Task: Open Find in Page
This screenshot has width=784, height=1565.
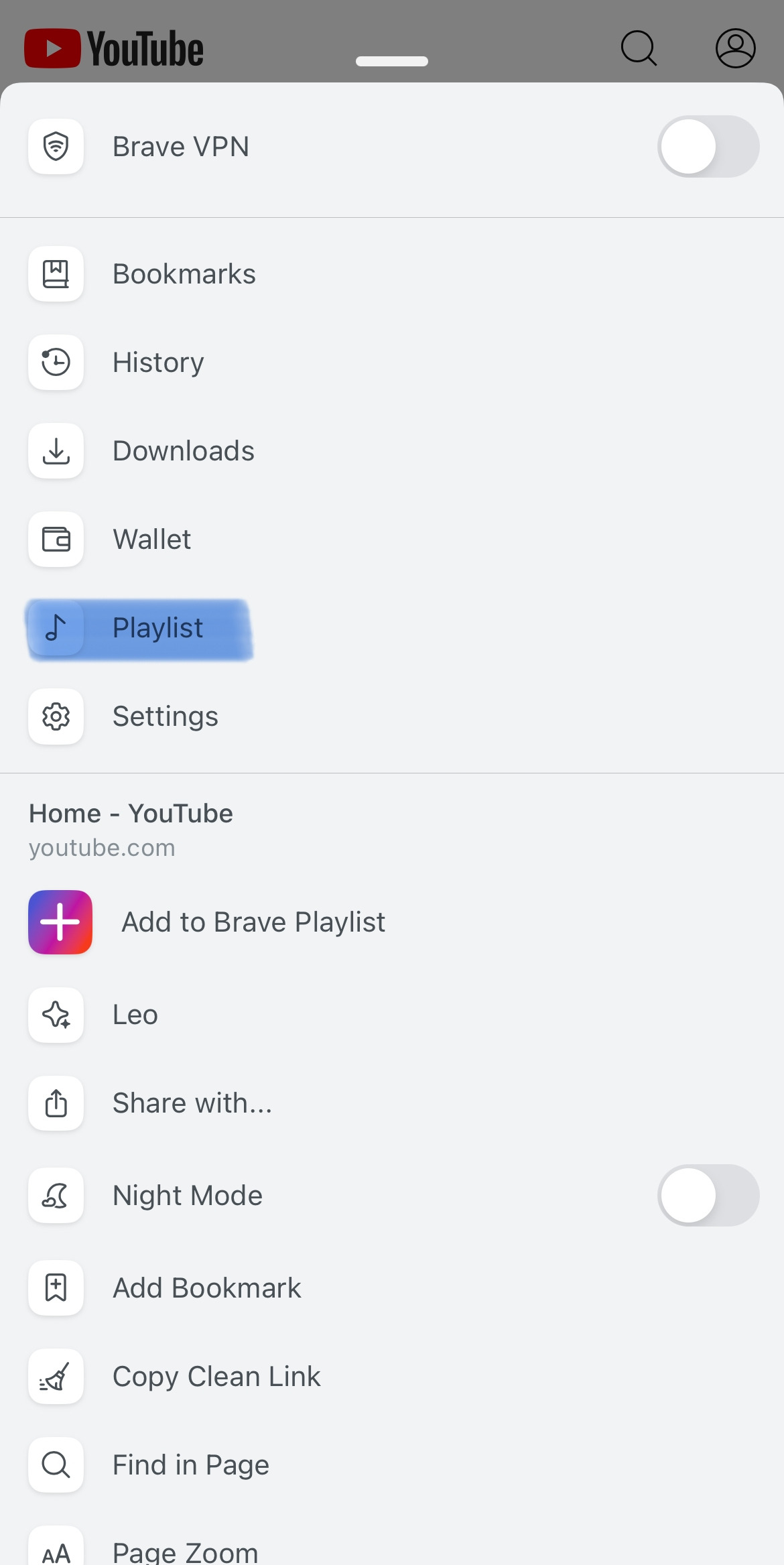Action: (x=190, y=1465)
